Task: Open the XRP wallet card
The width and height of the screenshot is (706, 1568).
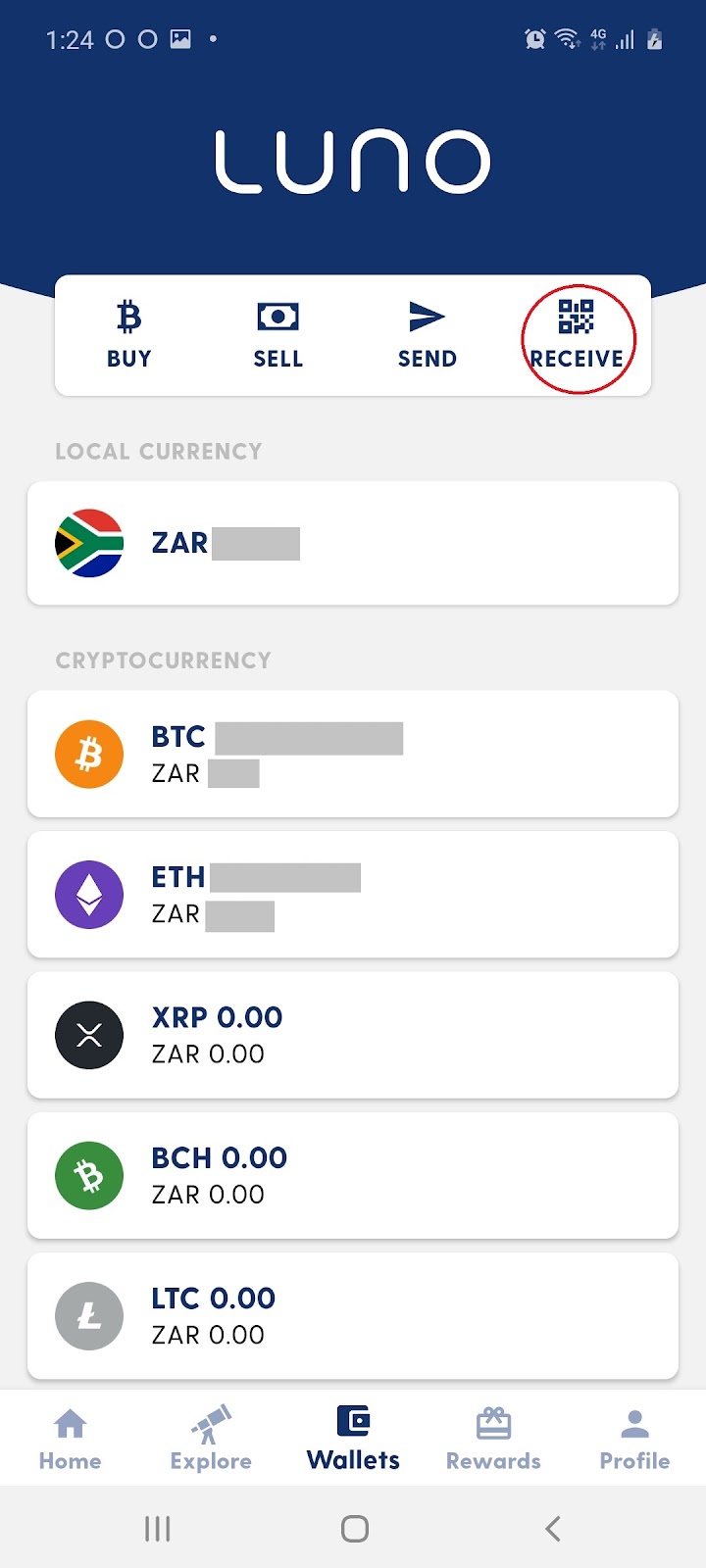Action: point(353,1035)
